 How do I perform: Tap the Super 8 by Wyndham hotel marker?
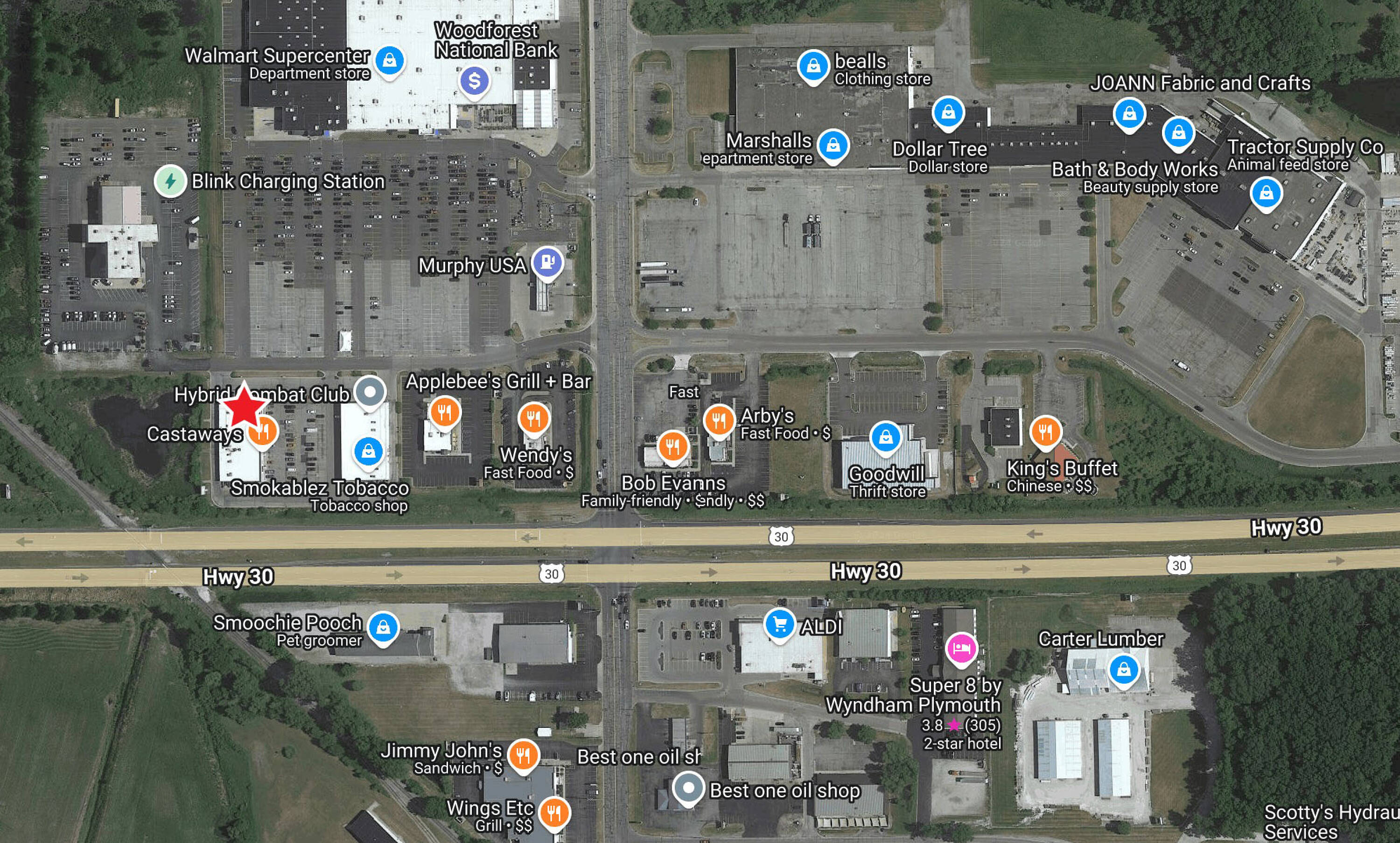(x=960, y=649)
